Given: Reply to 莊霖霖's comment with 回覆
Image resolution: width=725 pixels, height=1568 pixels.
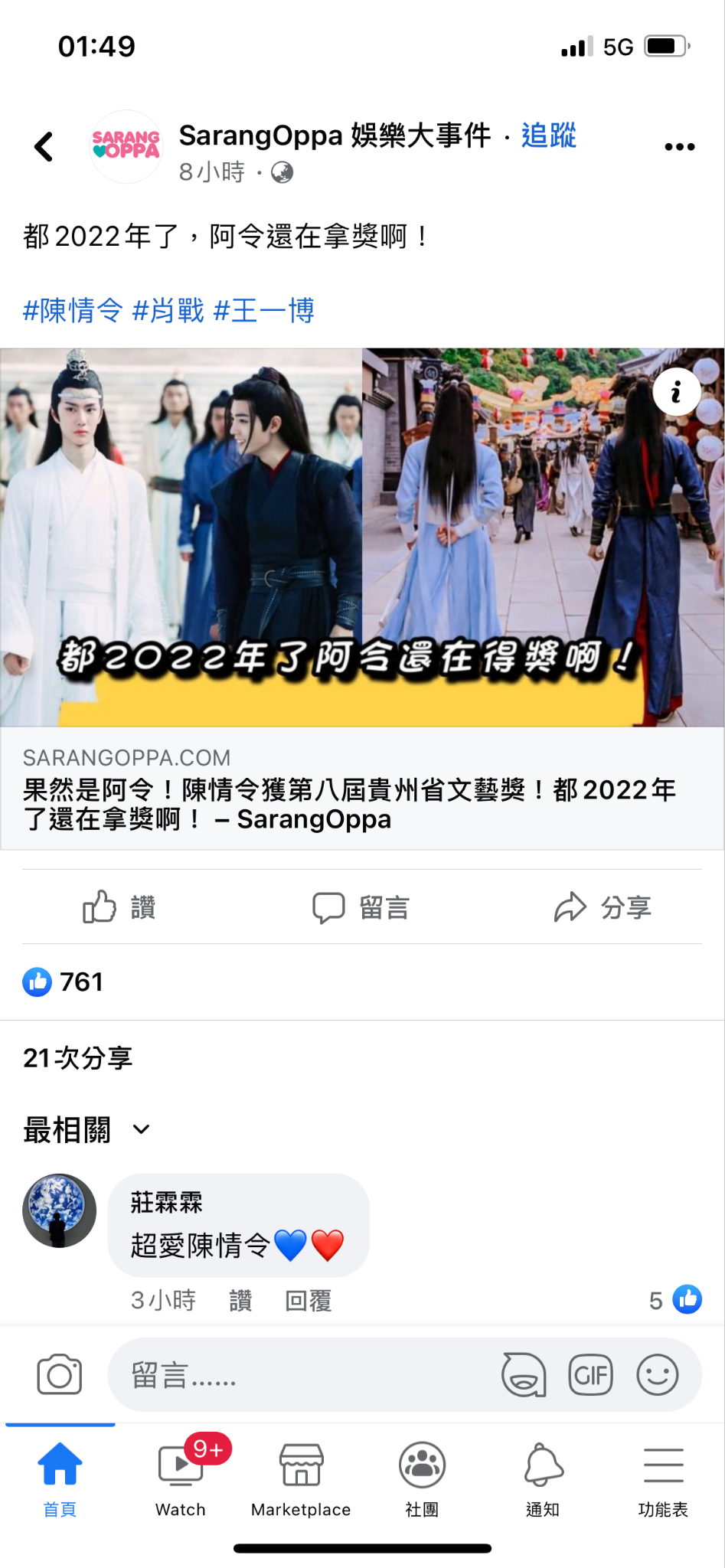Looking at the screenshot, I should coord(308,1300).
